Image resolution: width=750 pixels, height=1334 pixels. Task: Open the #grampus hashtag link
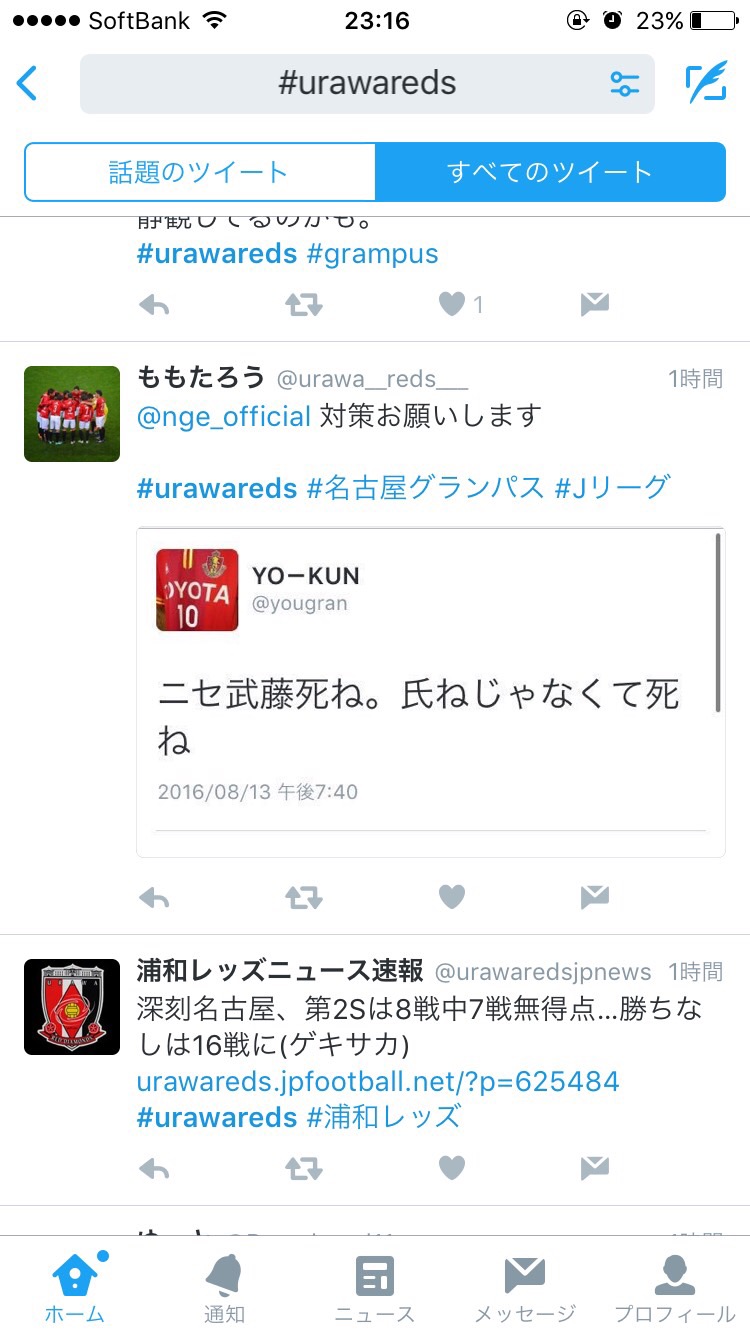pyautogui.click(x=372, y=254)
